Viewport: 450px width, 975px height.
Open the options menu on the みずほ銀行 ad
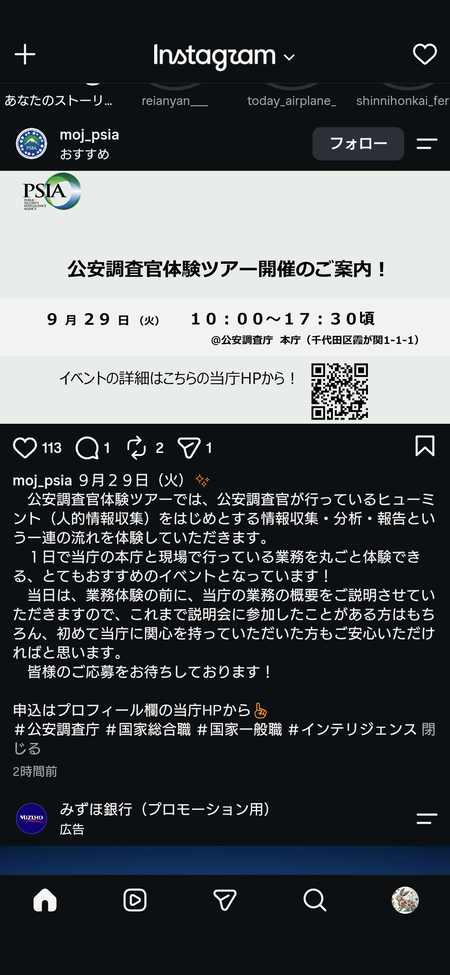pyautogui.click(x=427, y=818)
